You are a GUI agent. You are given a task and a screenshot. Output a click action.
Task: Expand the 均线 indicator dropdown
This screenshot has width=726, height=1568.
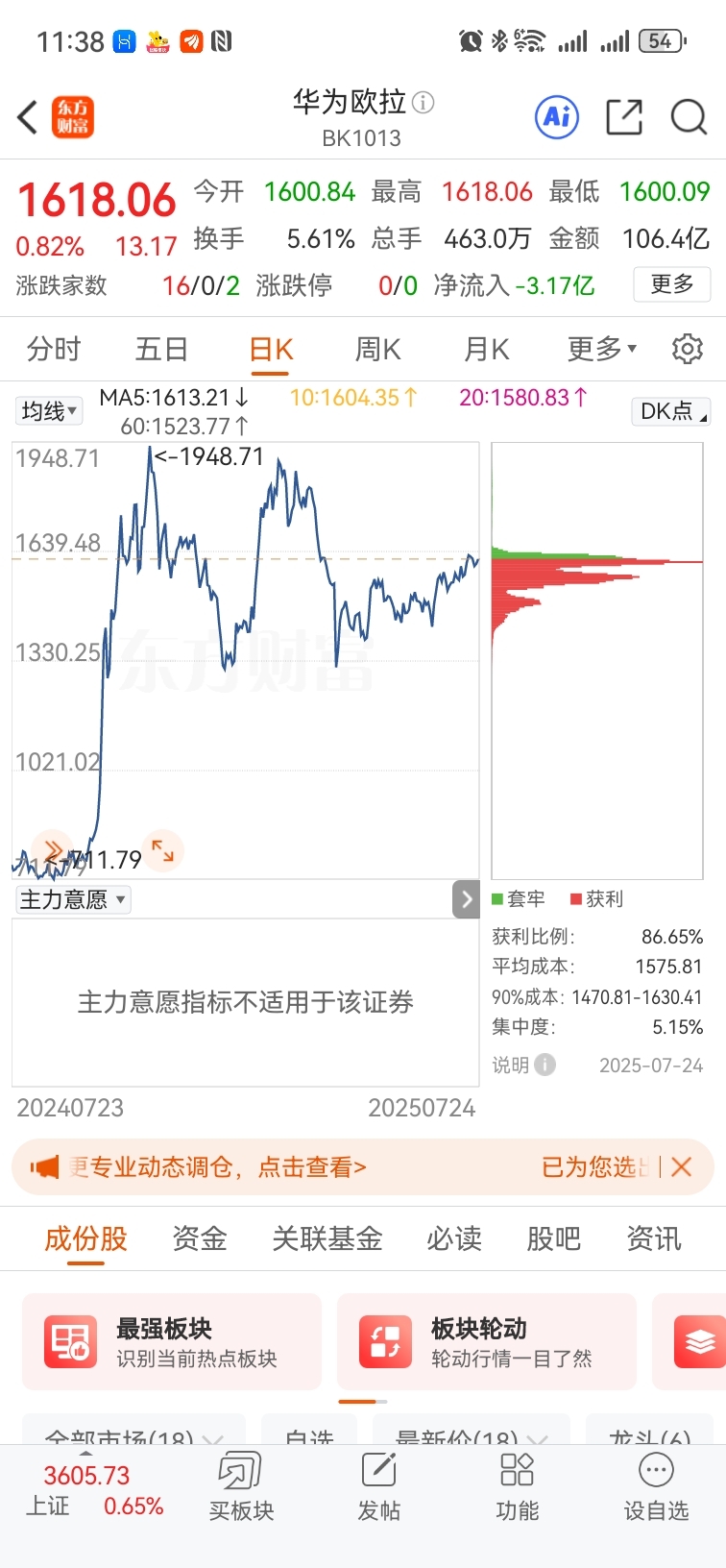point(49,411)
